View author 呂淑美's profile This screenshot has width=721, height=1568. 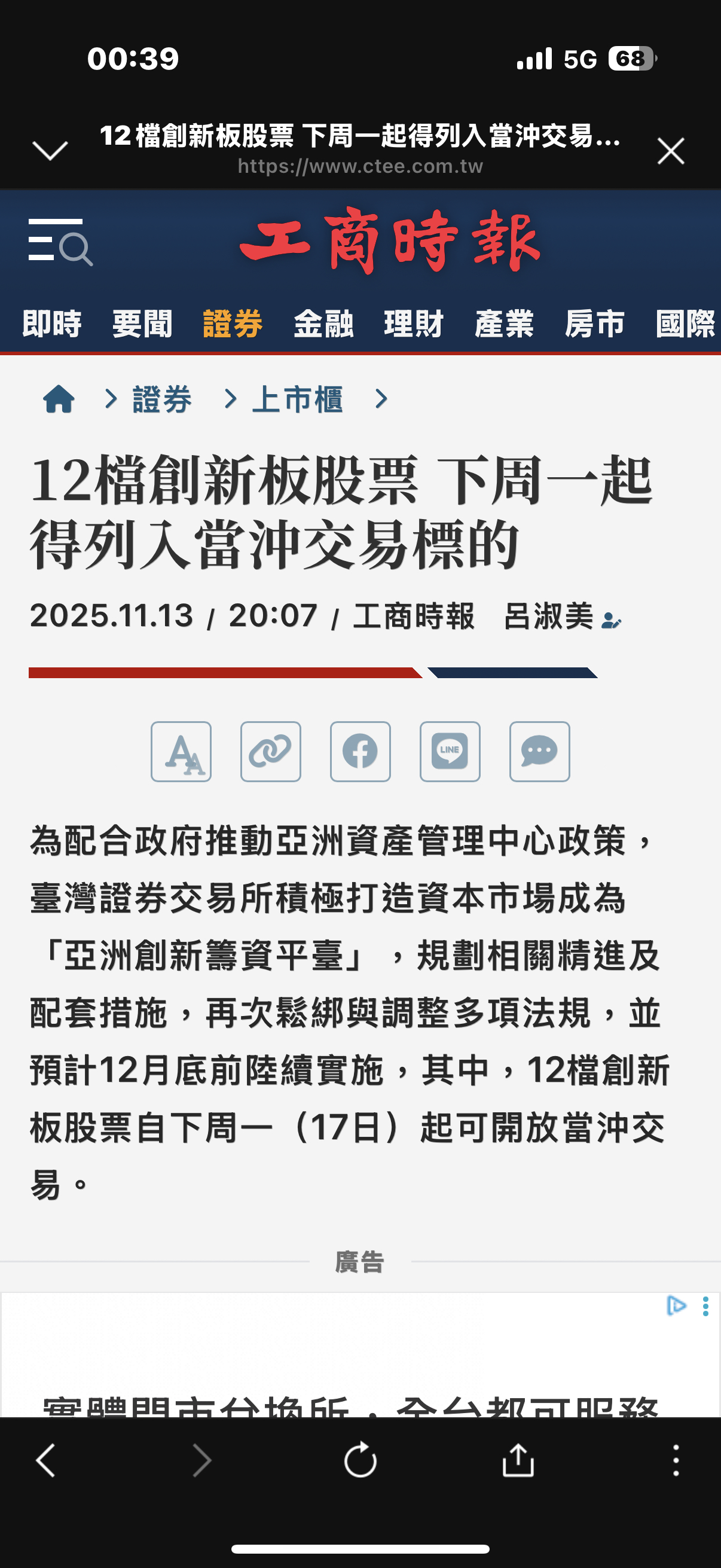tap(562, 616)
